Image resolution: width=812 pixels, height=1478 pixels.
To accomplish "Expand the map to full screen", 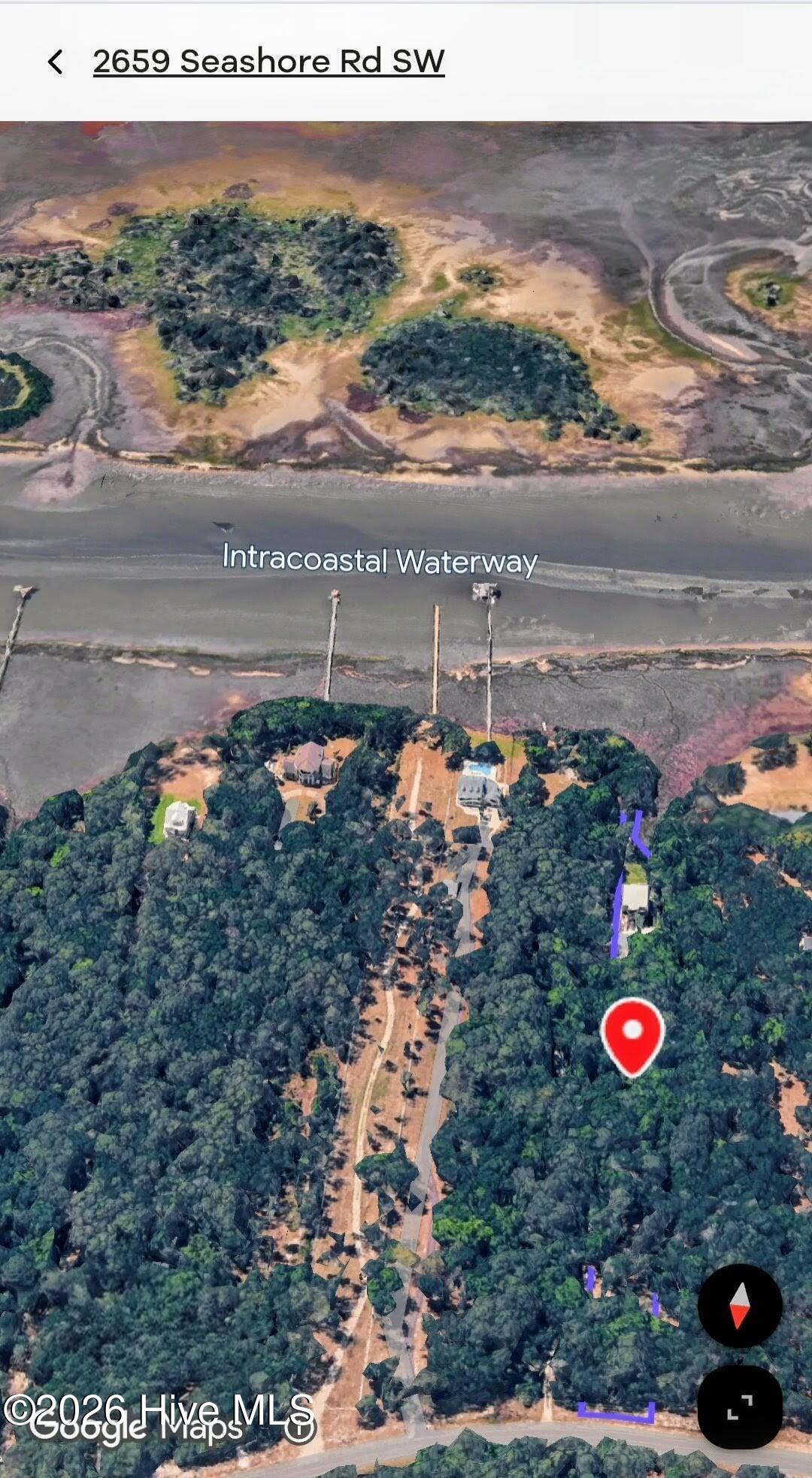I will click(740, 1407).
